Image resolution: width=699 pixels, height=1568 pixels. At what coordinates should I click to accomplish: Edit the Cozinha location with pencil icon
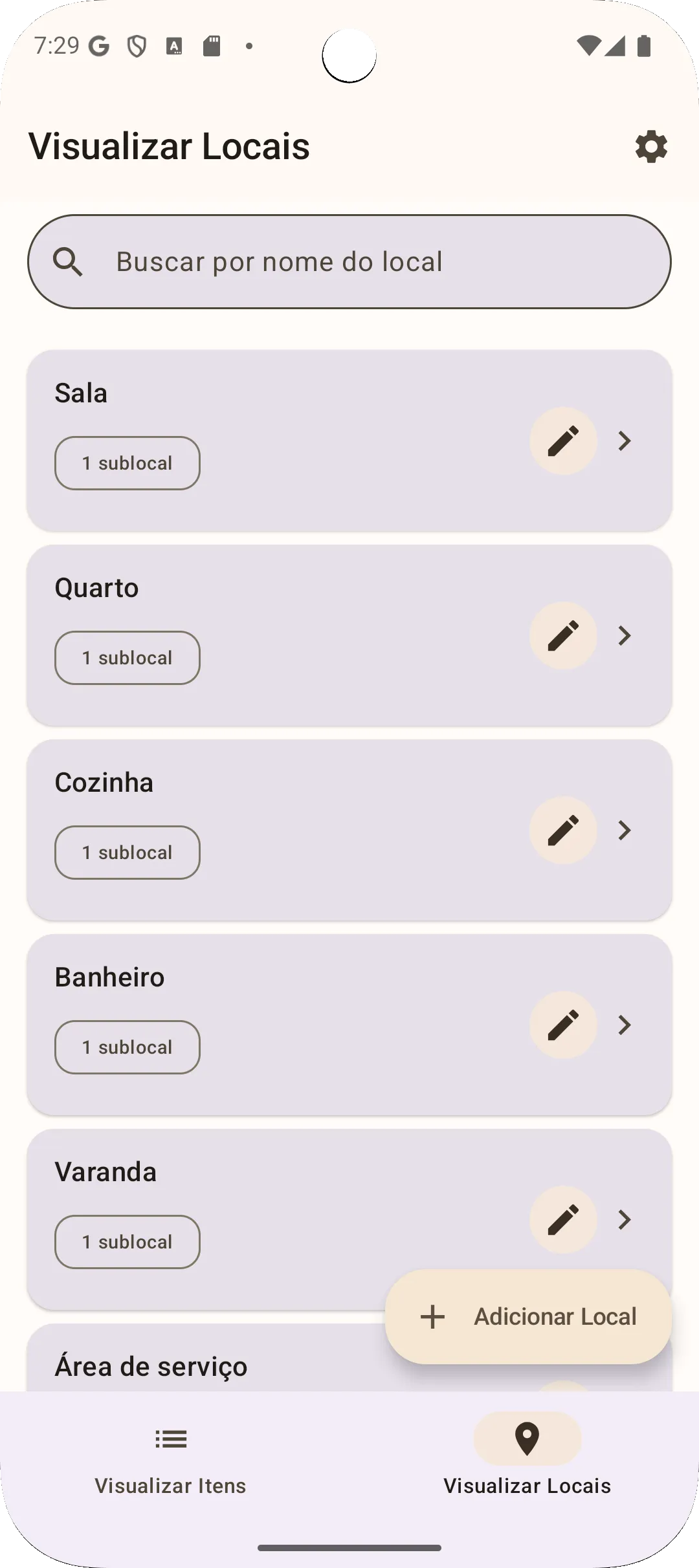pos(562,831)
